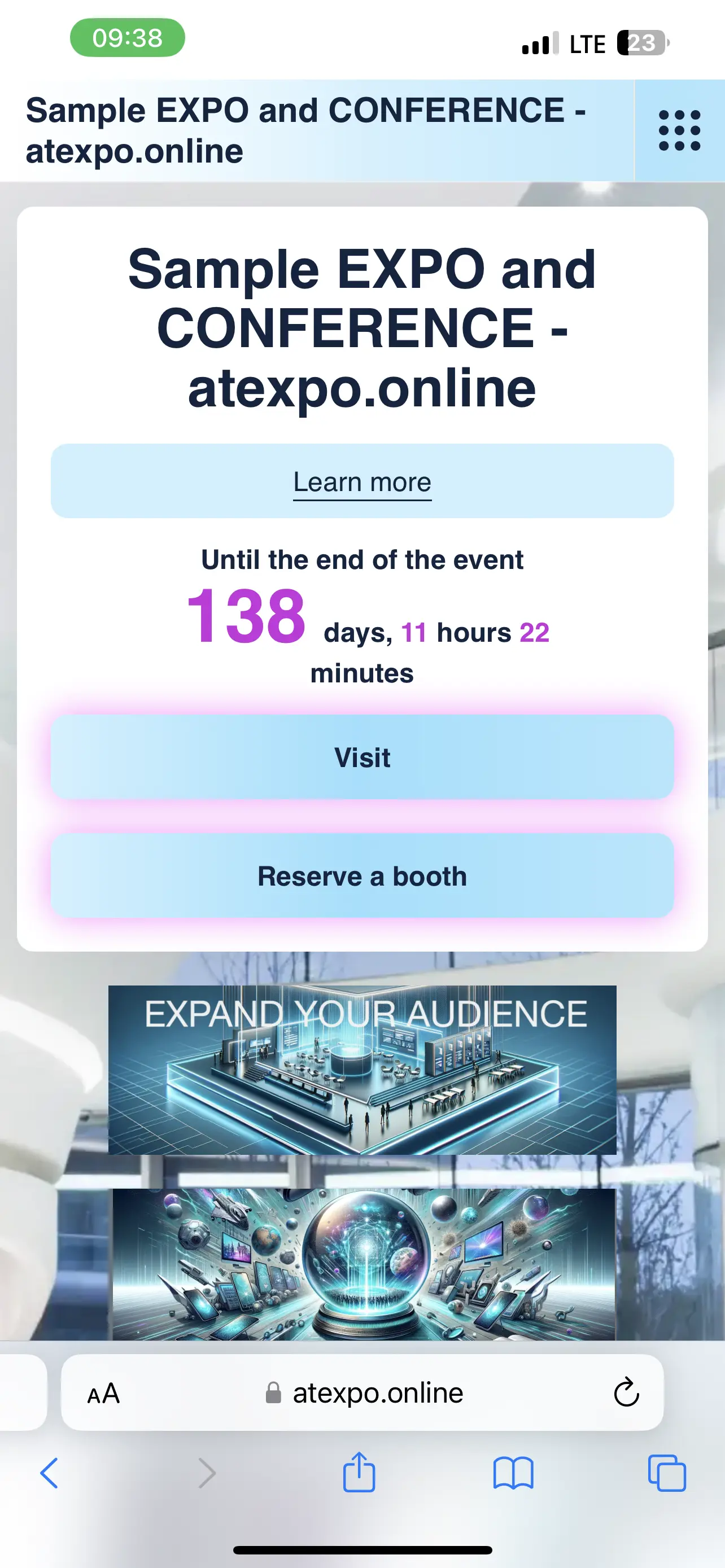Image resolution: width=725 pixels, height=1568 pixels.
Task: Open Safari bookmarks
Action: pos(513,1473)
